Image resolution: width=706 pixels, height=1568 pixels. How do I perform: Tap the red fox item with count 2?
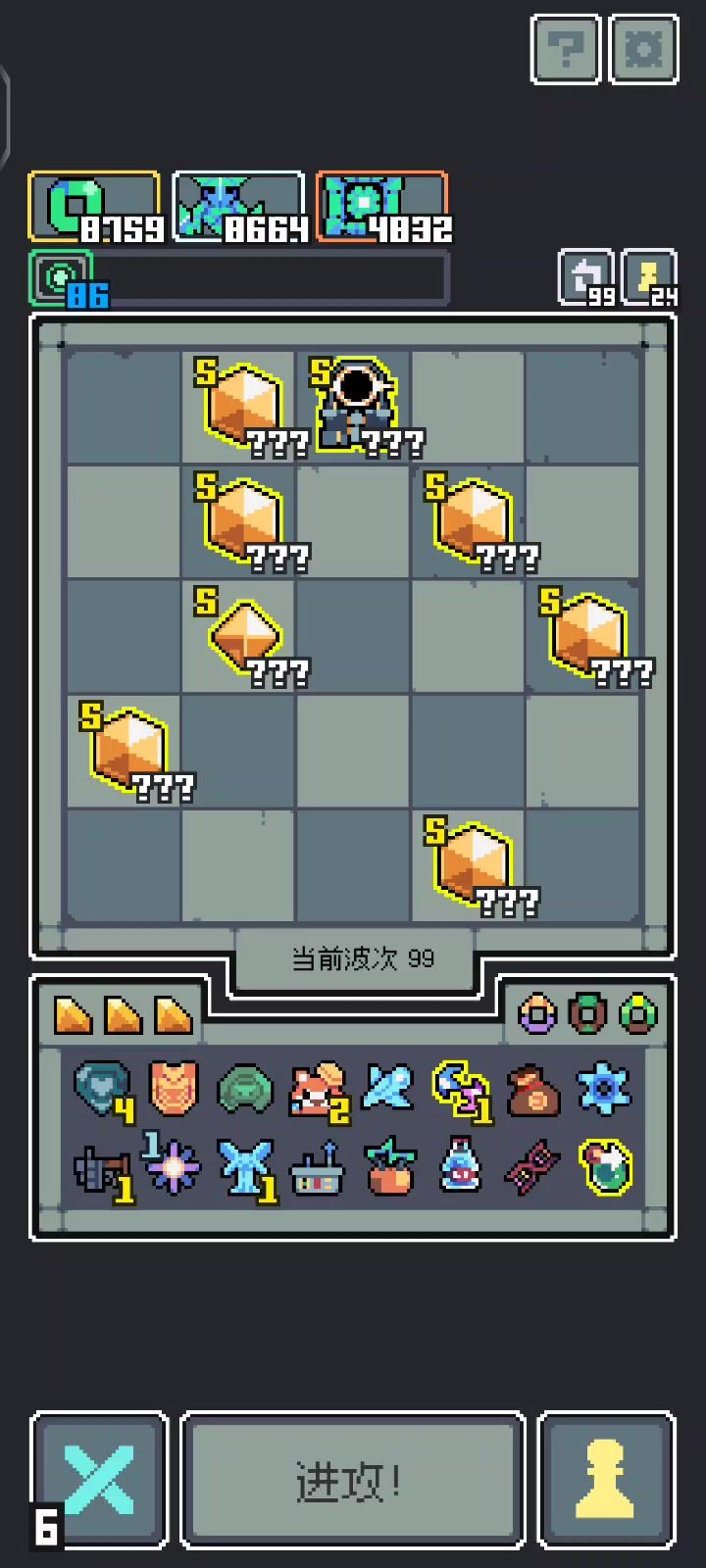(x=317, y=1089)
